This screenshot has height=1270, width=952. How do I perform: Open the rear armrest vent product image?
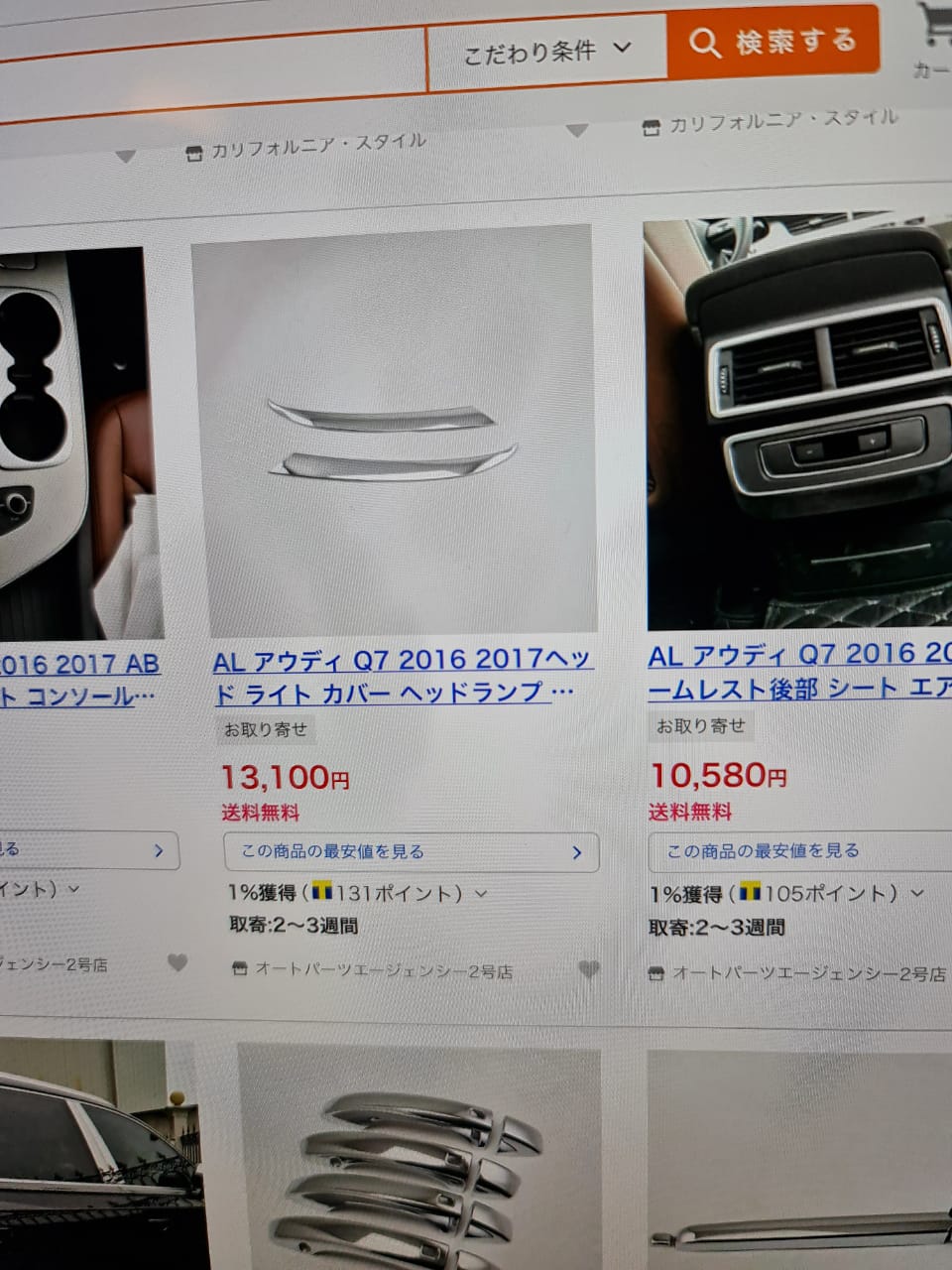[798, 420]
